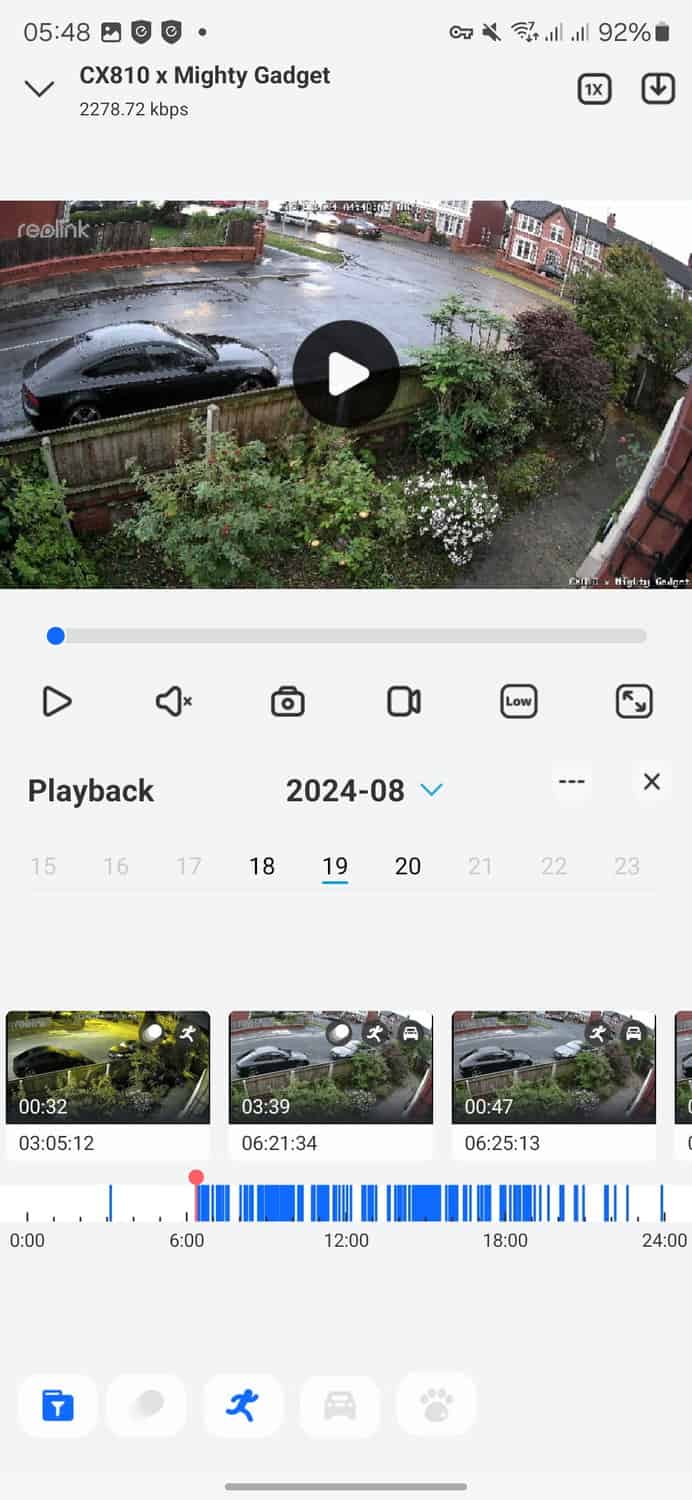Select day 20 in the calendar
692x1500 pixels.
pyautogui.click(x=408, y=866)
